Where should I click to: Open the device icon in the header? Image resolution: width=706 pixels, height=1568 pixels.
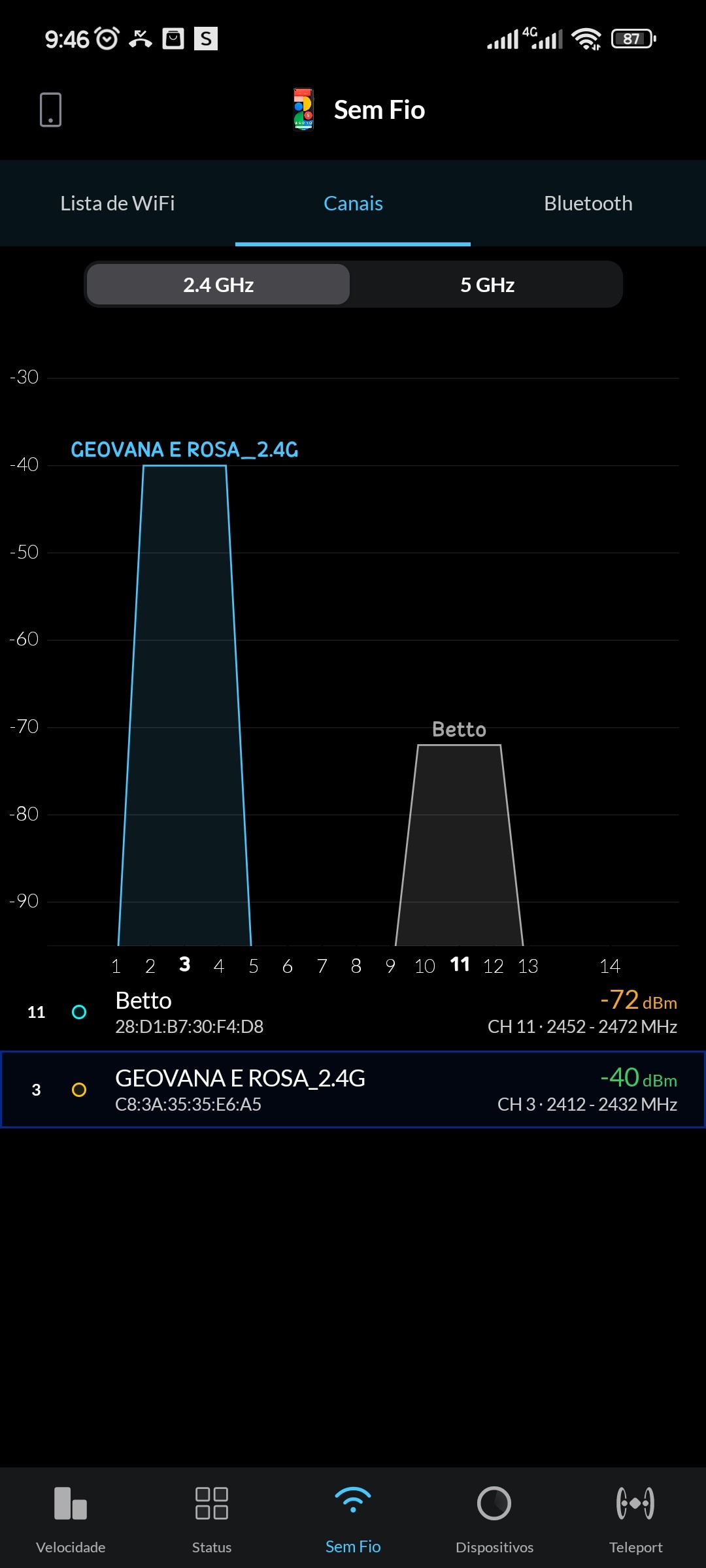pos(50,110)
